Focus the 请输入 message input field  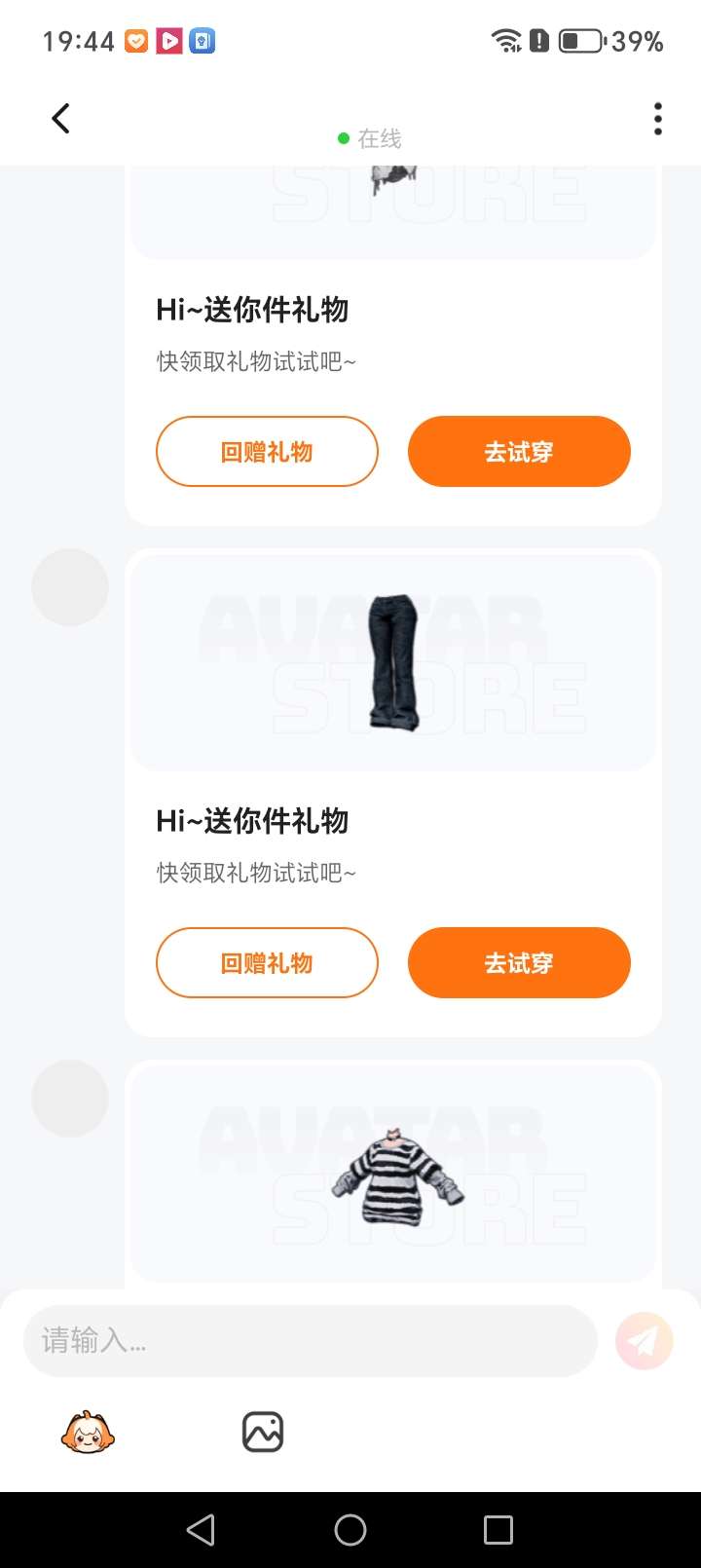pos(310,1341)
